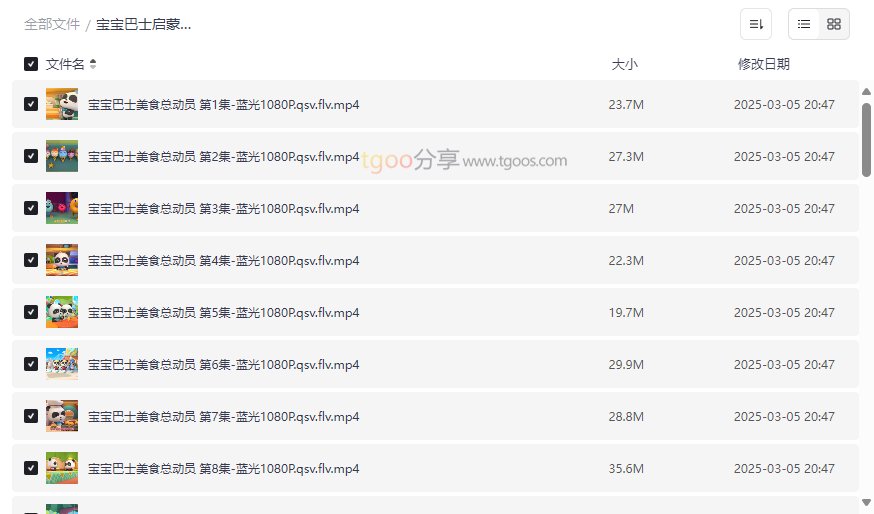This screenshot has height=514, width=874.
Task: Switch to grid view
Action: pyautogui.click(x=834, y=24)
